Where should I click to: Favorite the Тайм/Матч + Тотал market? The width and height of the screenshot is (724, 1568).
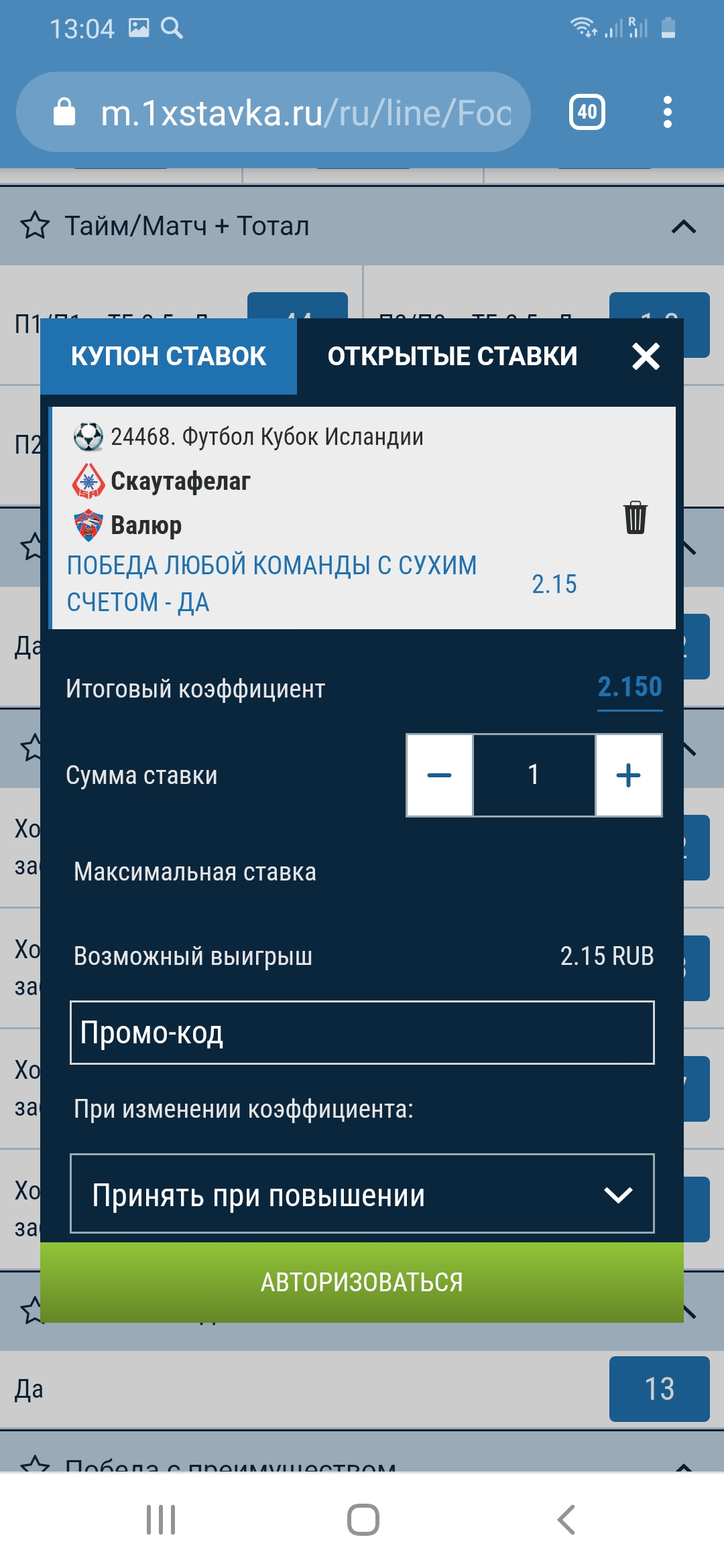(35, 226)
